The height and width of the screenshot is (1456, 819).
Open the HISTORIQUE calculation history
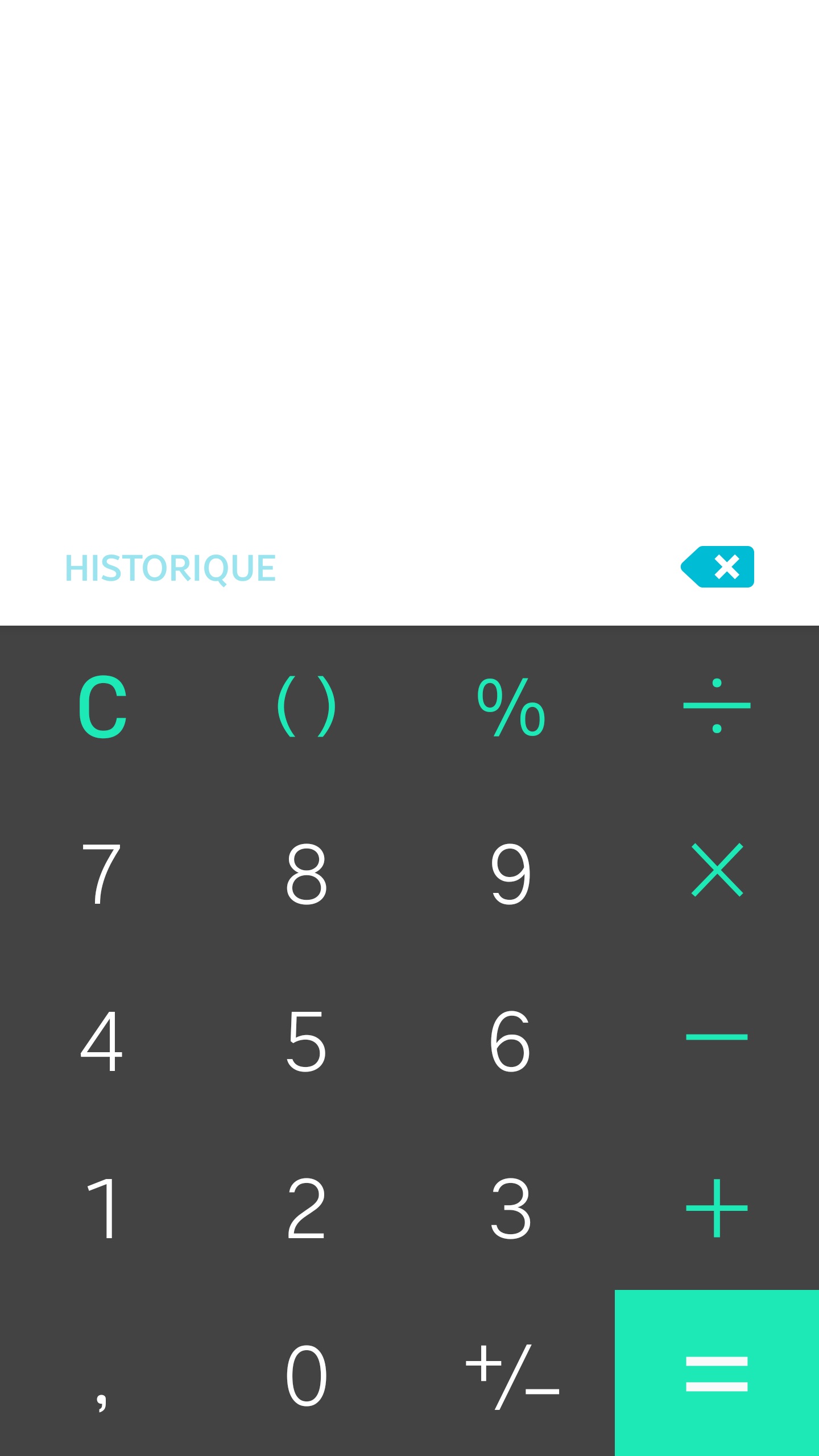pyautogui.click(x=171, y=568)
